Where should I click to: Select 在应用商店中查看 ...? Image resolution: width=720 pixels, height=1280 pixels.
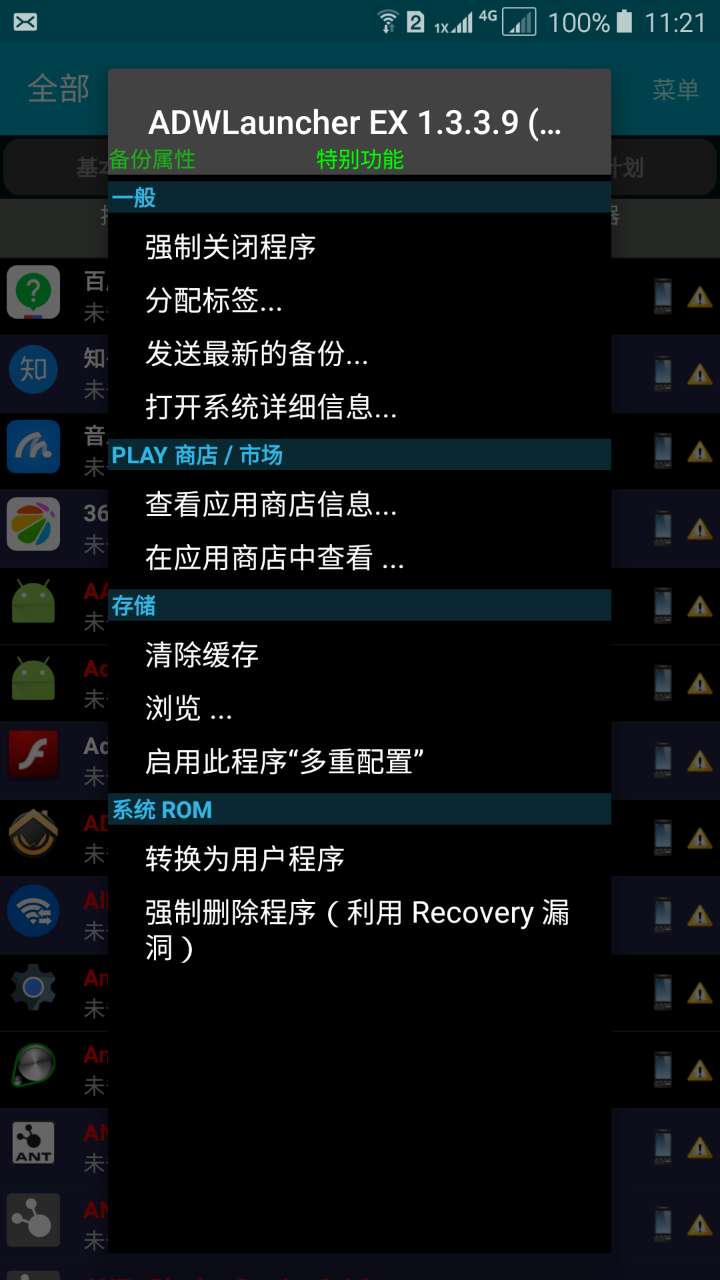[x=275, y=559]
